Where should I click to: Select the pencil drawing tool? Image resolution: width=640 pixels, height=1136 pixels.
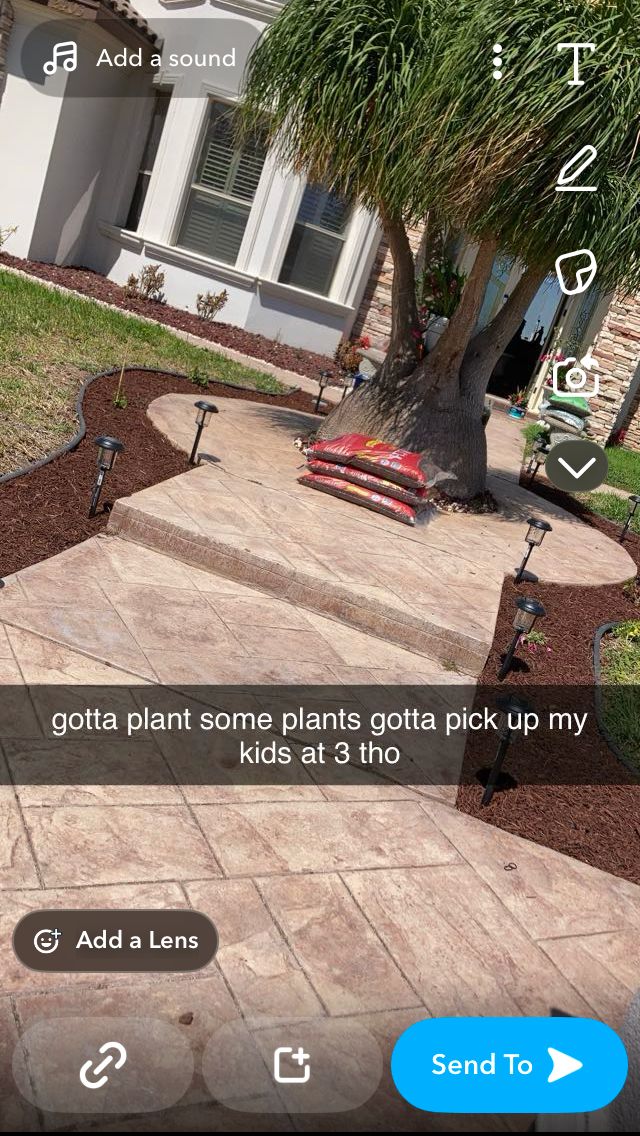coord(576,168)
